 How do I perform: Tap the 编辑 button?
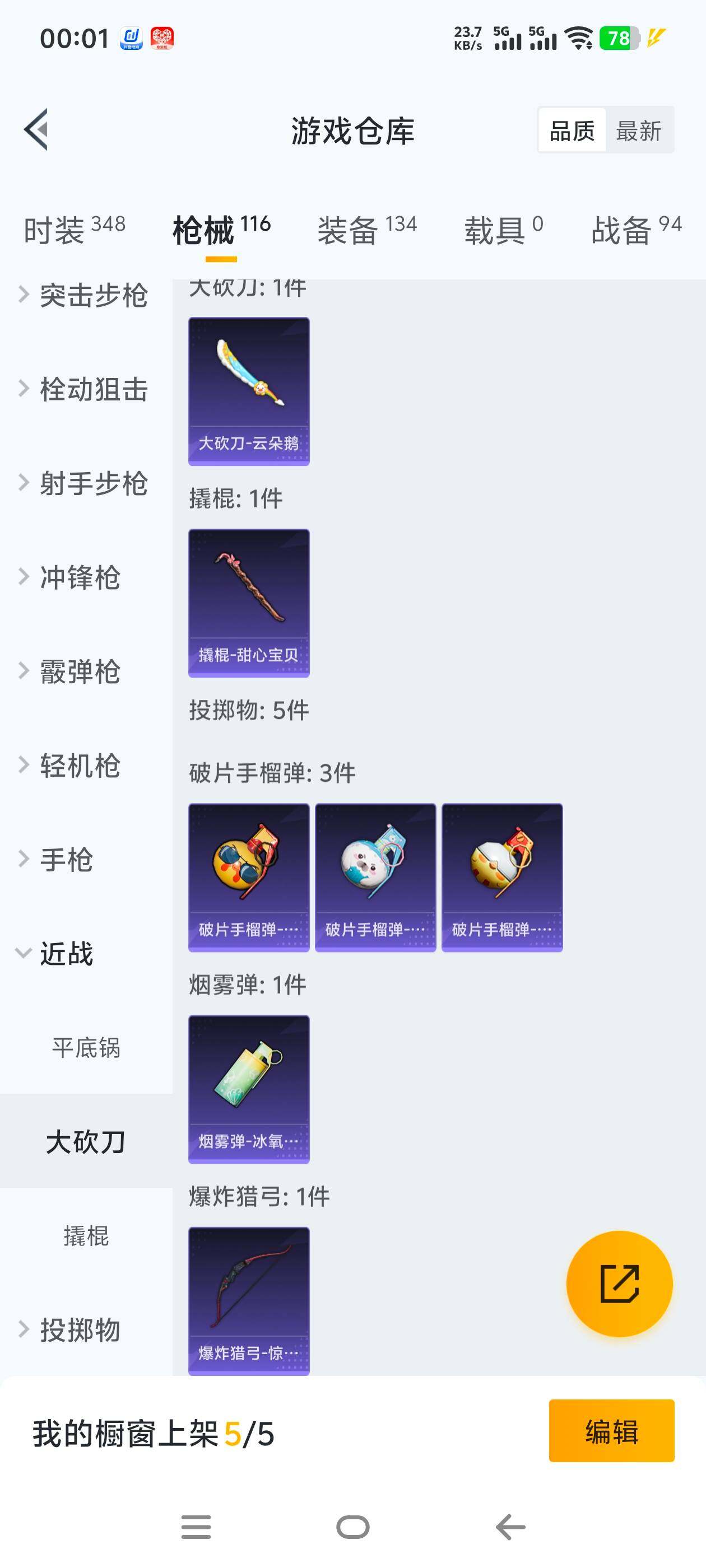click(611, 1431)
